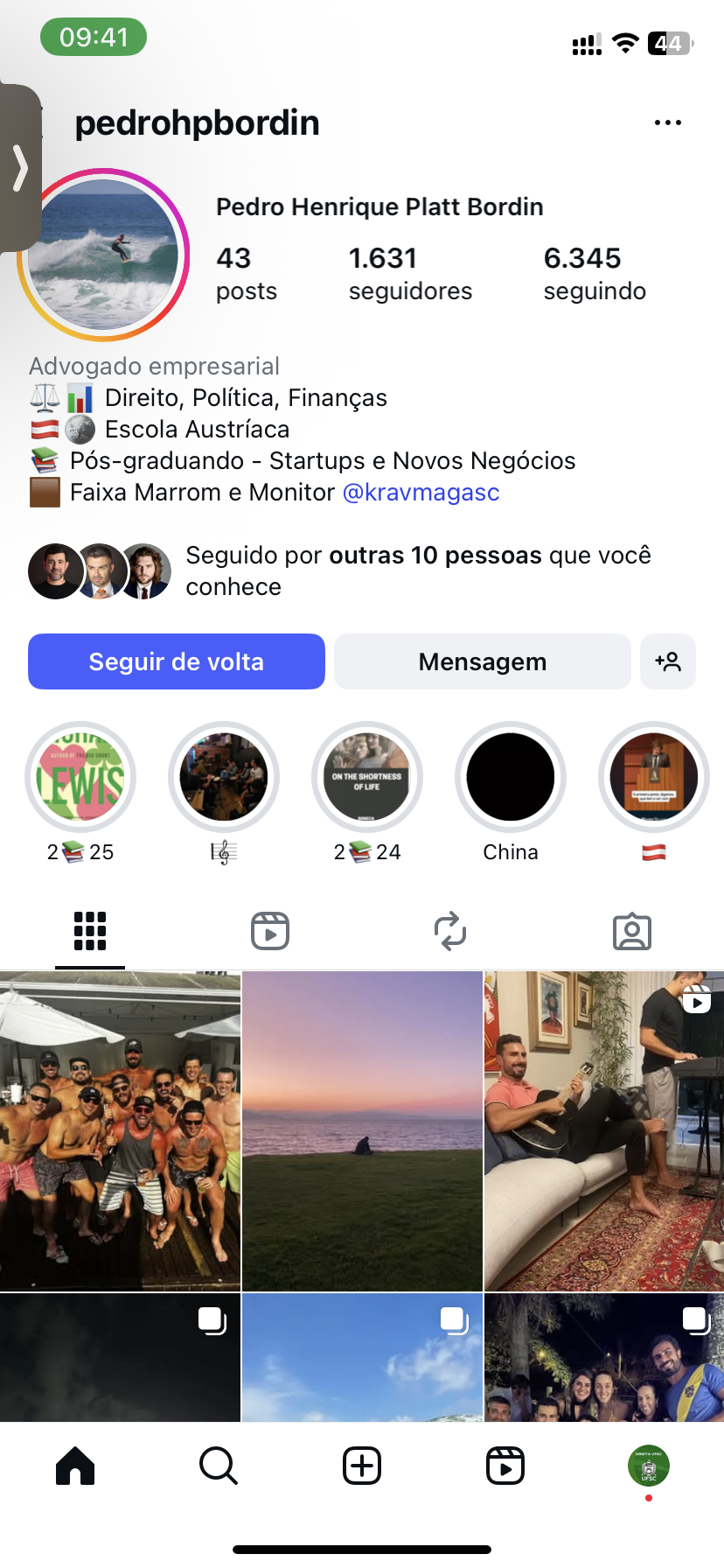Open the Austrian flag highlight
This screenshot has width=724, height=1568.
(654, 777)
